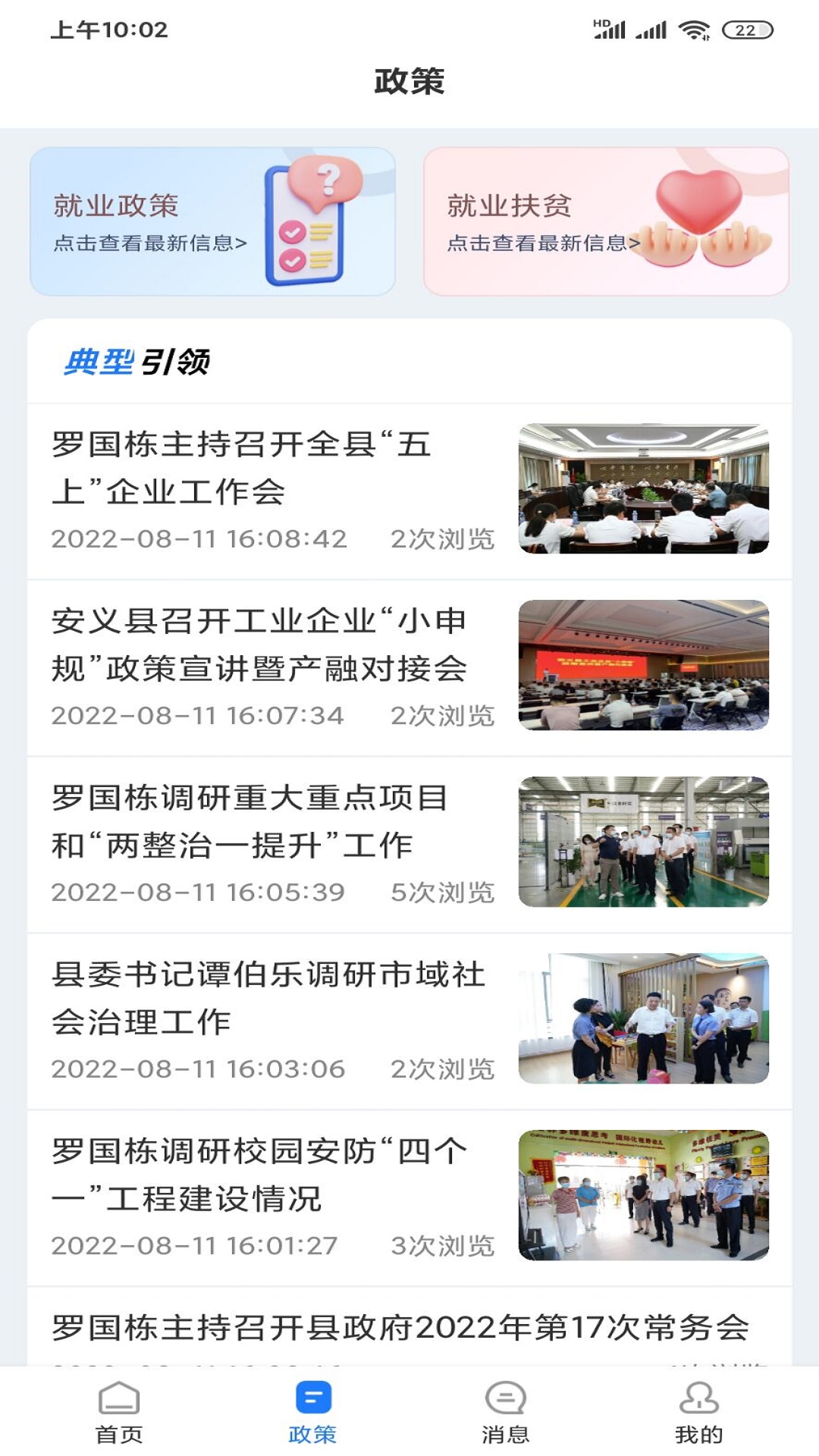Viewport: 819px width, 1456px height.
Task: Tap the 2次浏览 view counter on the first article
Action: (x=444, y=538)
